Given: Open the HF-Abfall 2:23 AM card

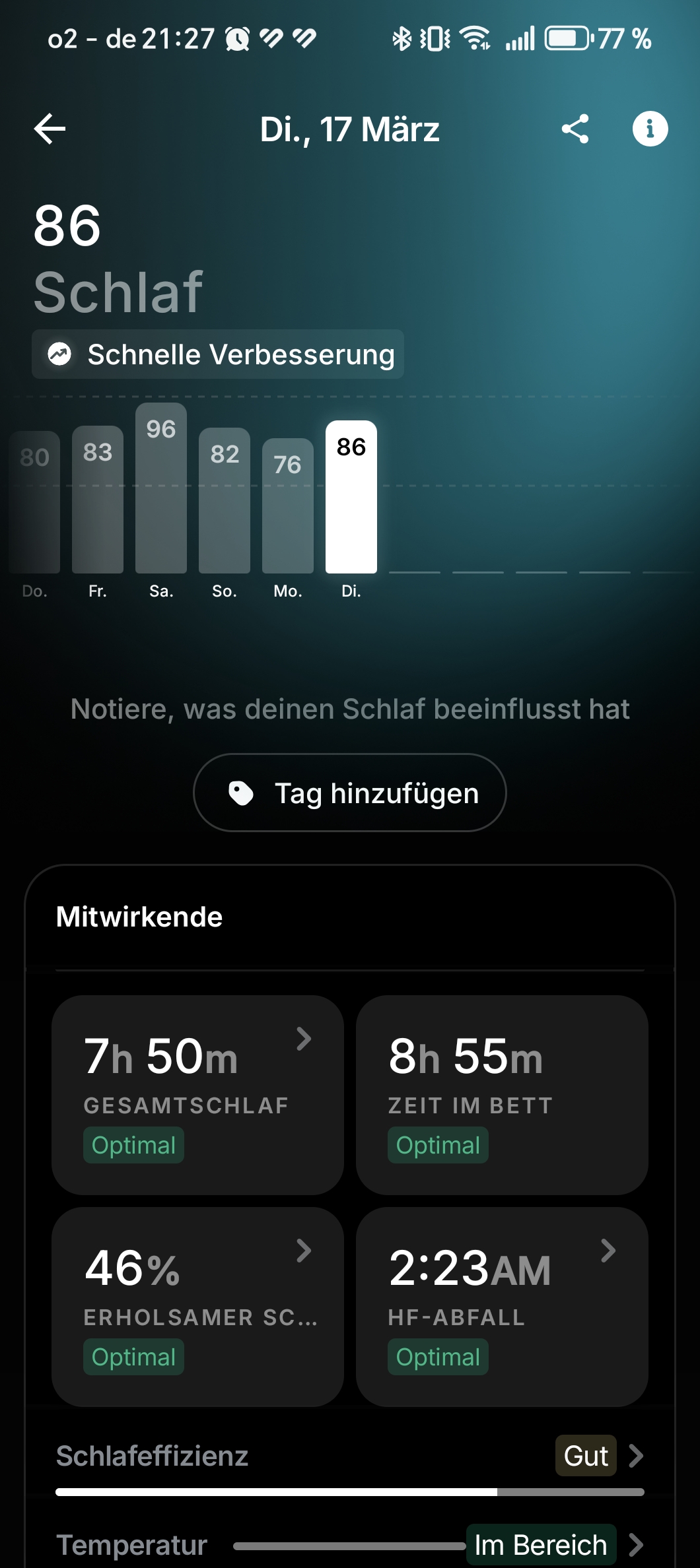Looking at the screenshot, I should pyautogui.click(x=502, y=1307).
